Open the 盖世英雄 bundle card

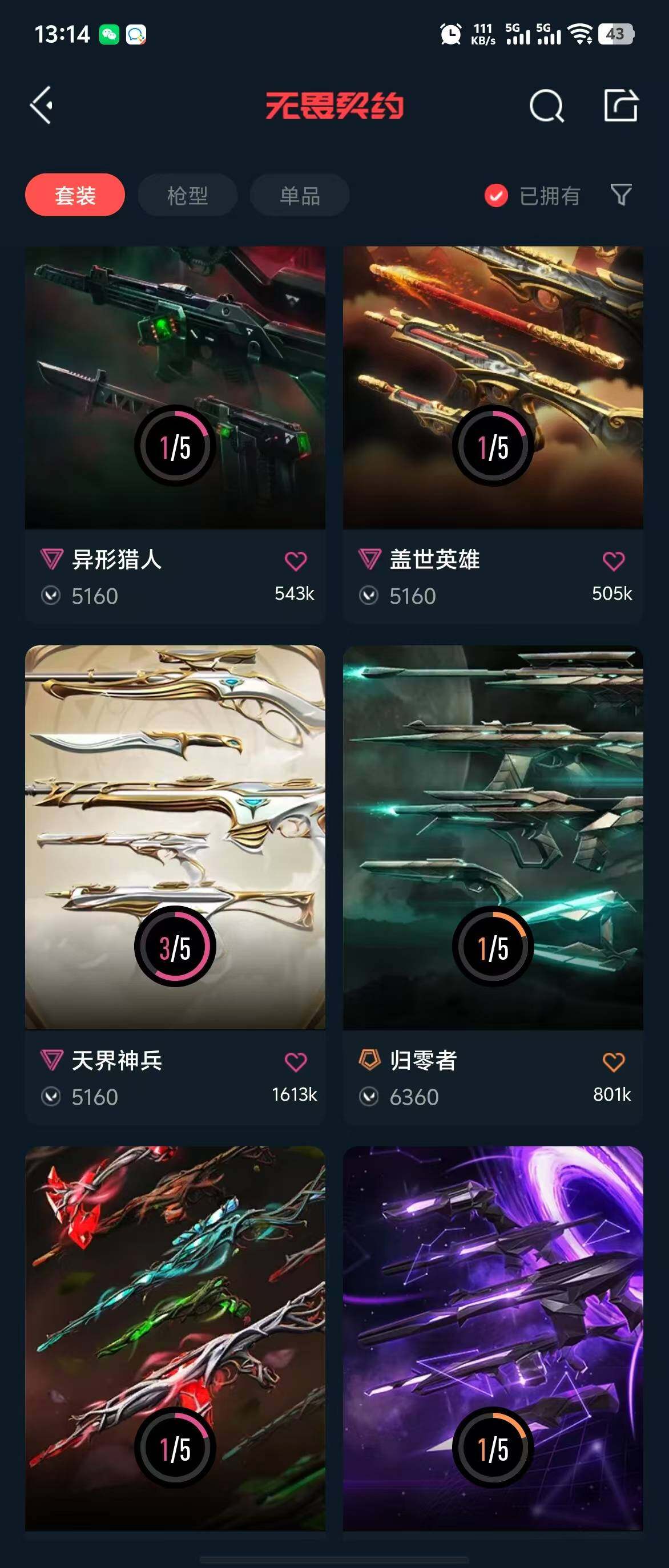coord(493,387)
